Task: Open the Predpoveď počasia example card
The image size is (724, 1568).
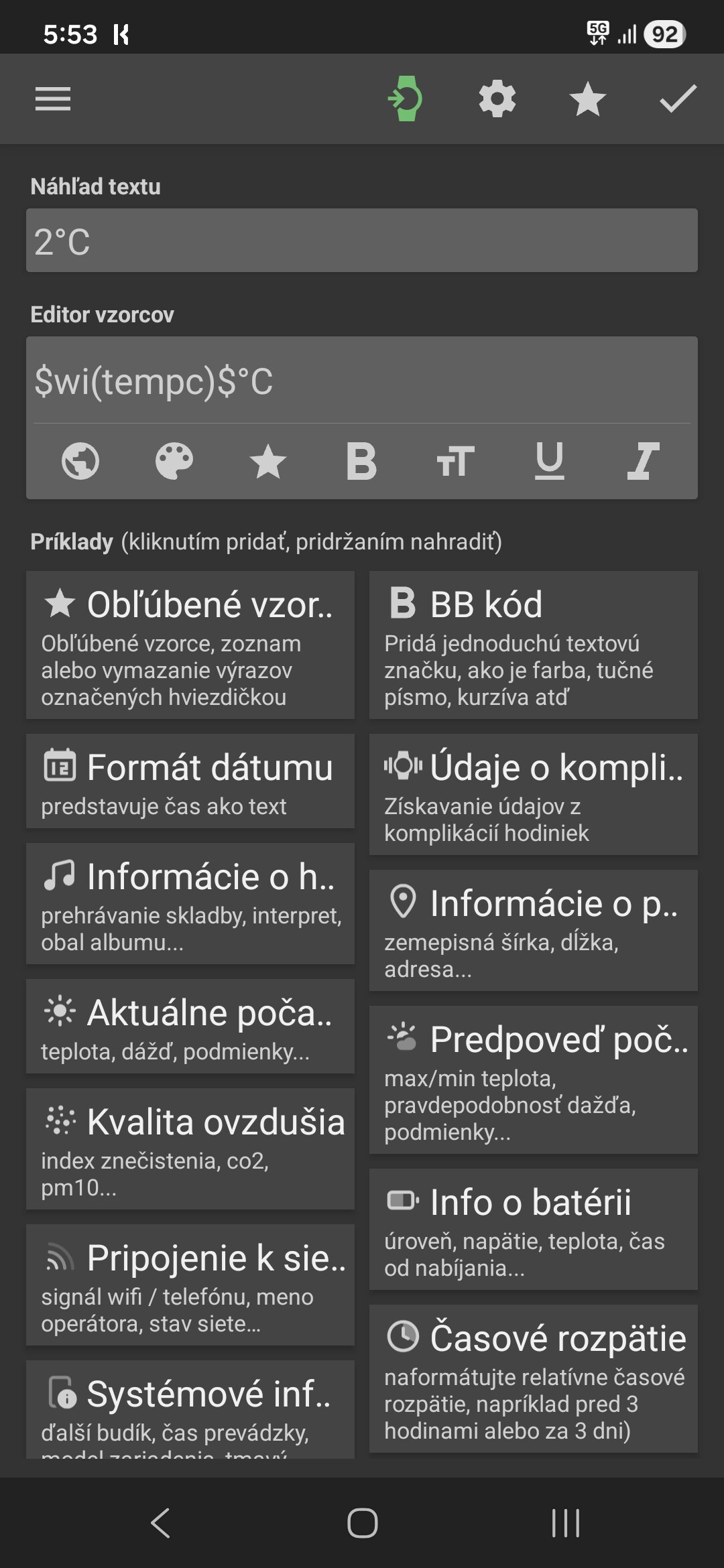Action: [533, 1080]
